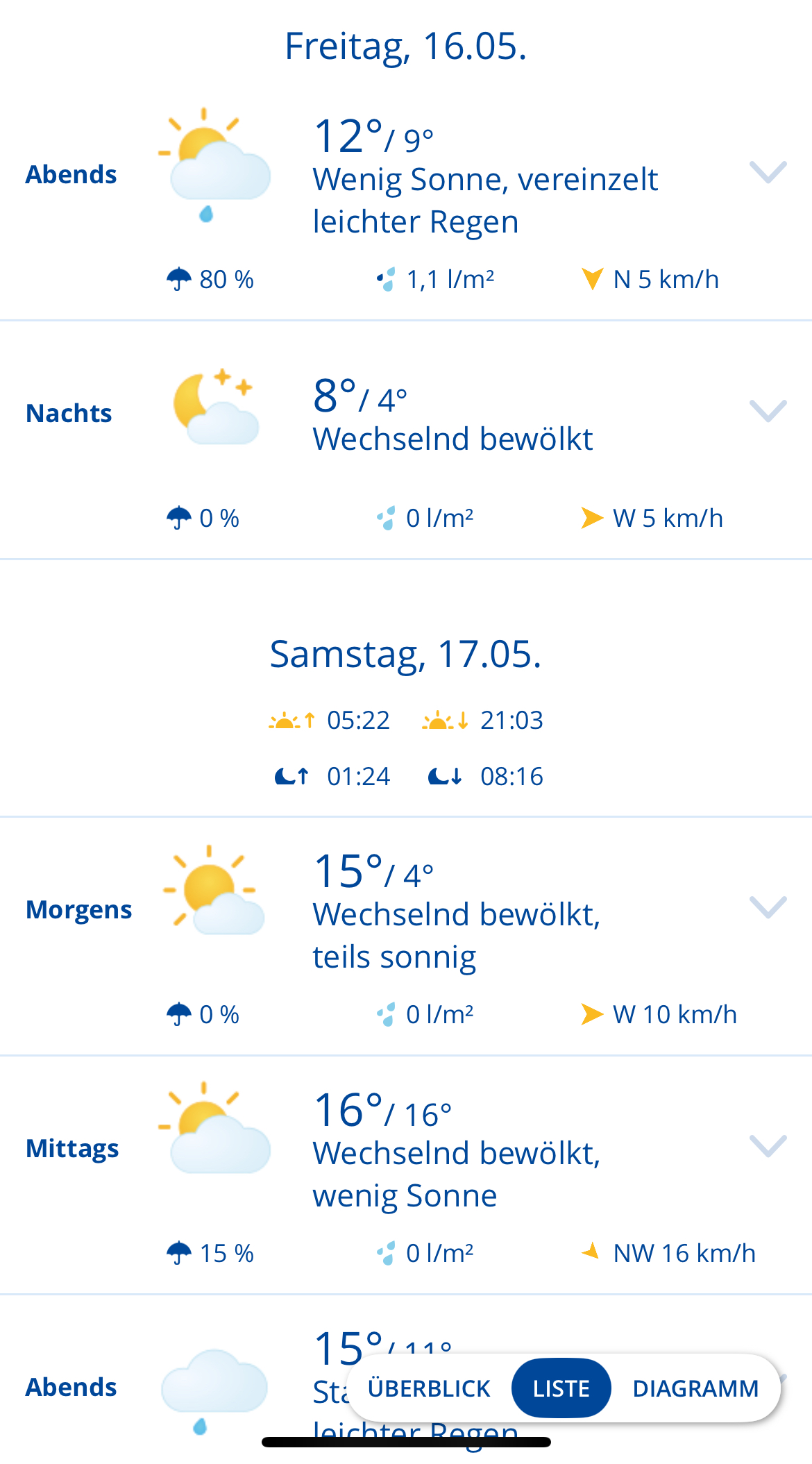Image resolution: width=812 pixels, height=1464 pixels.
Task: Switch to the Diagramm view
Action: click(695, 1388)
